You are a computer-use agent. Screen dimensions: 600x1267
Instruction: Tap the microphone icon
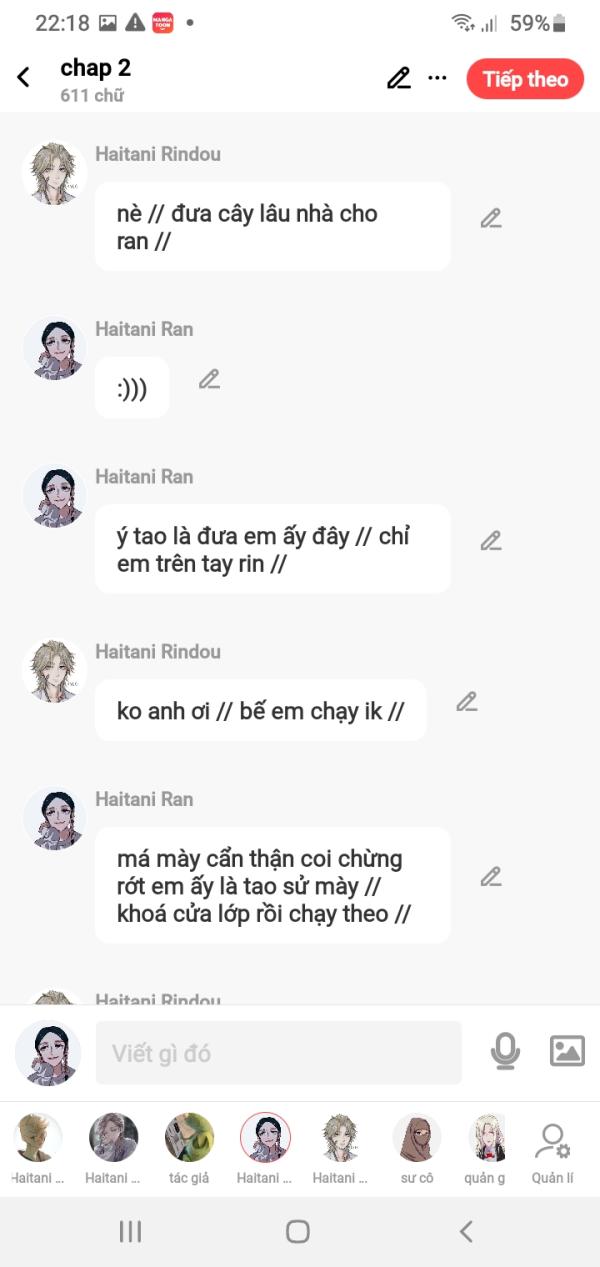(505, 1051)
